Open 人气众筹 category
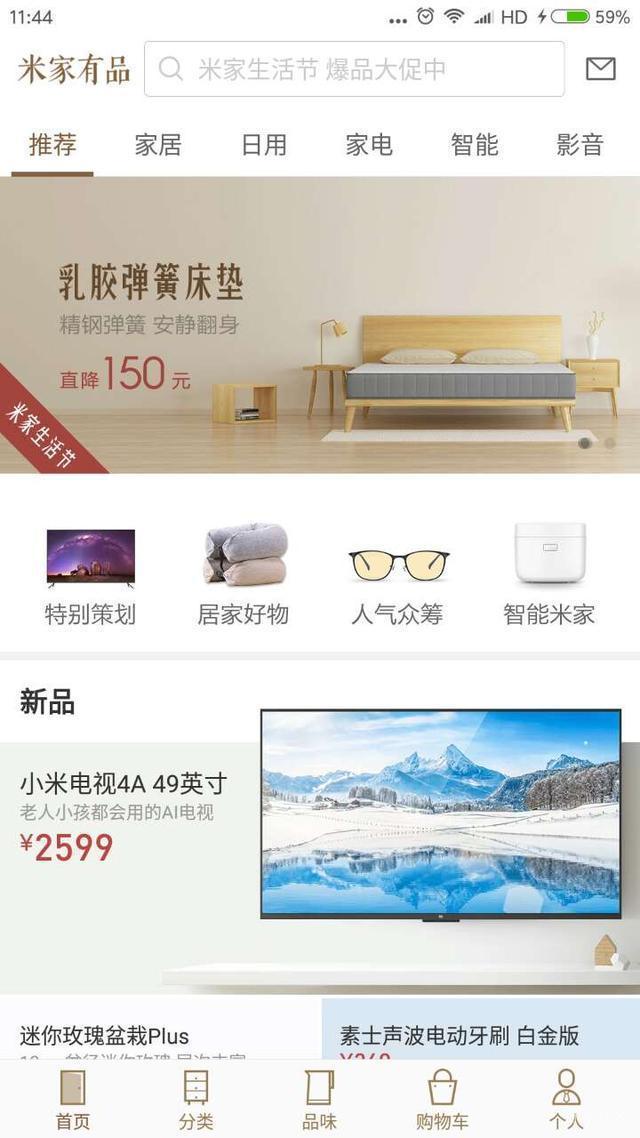 click(x=397, y=575)
